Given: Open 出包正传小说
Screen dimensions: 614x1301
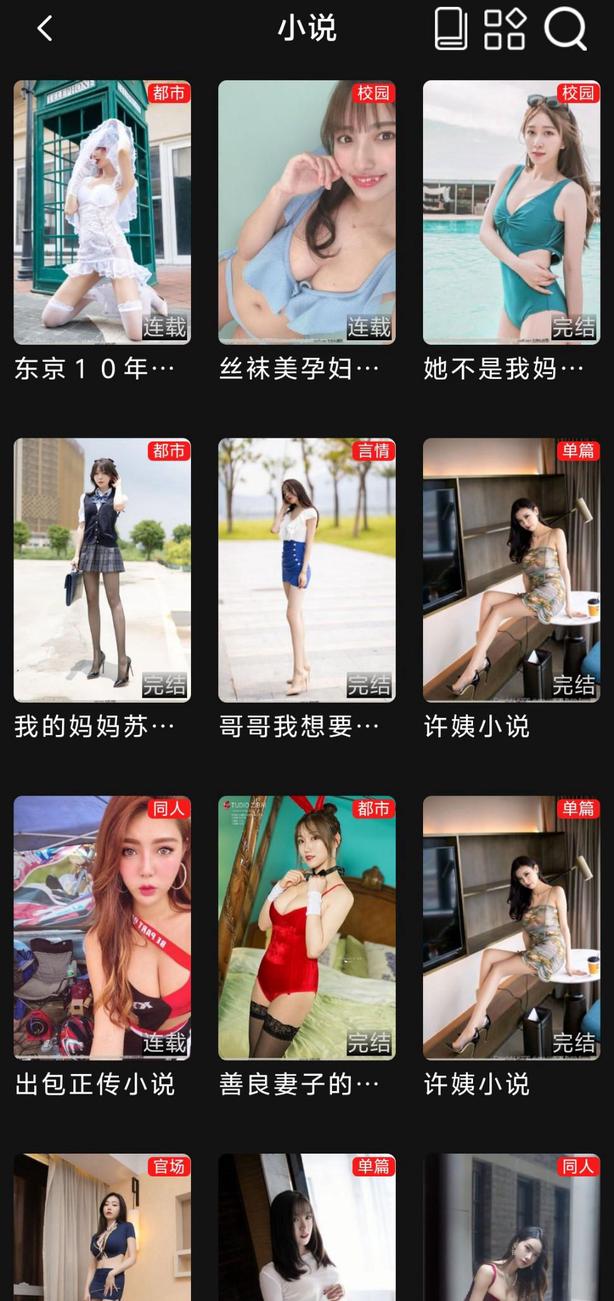Looking at the screenshot, I should point(102,928).
